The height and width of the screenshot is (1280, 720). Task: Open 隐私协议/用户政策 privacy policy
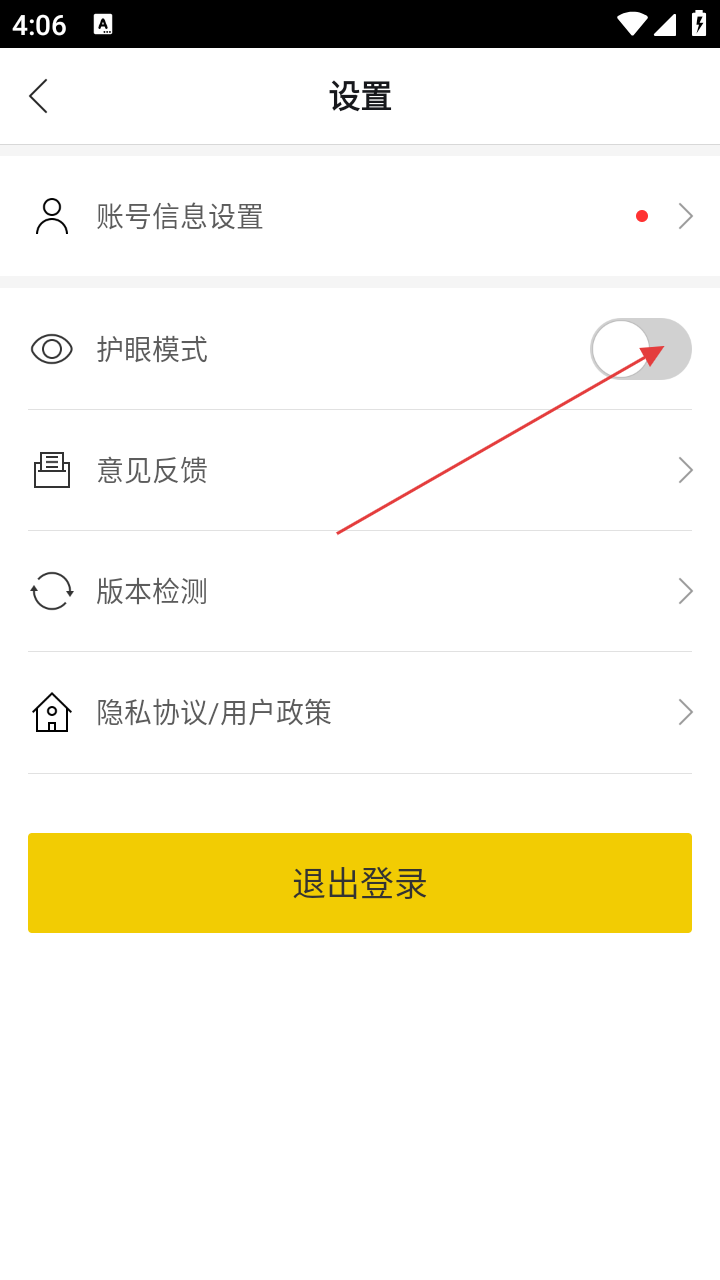(360, 712)
